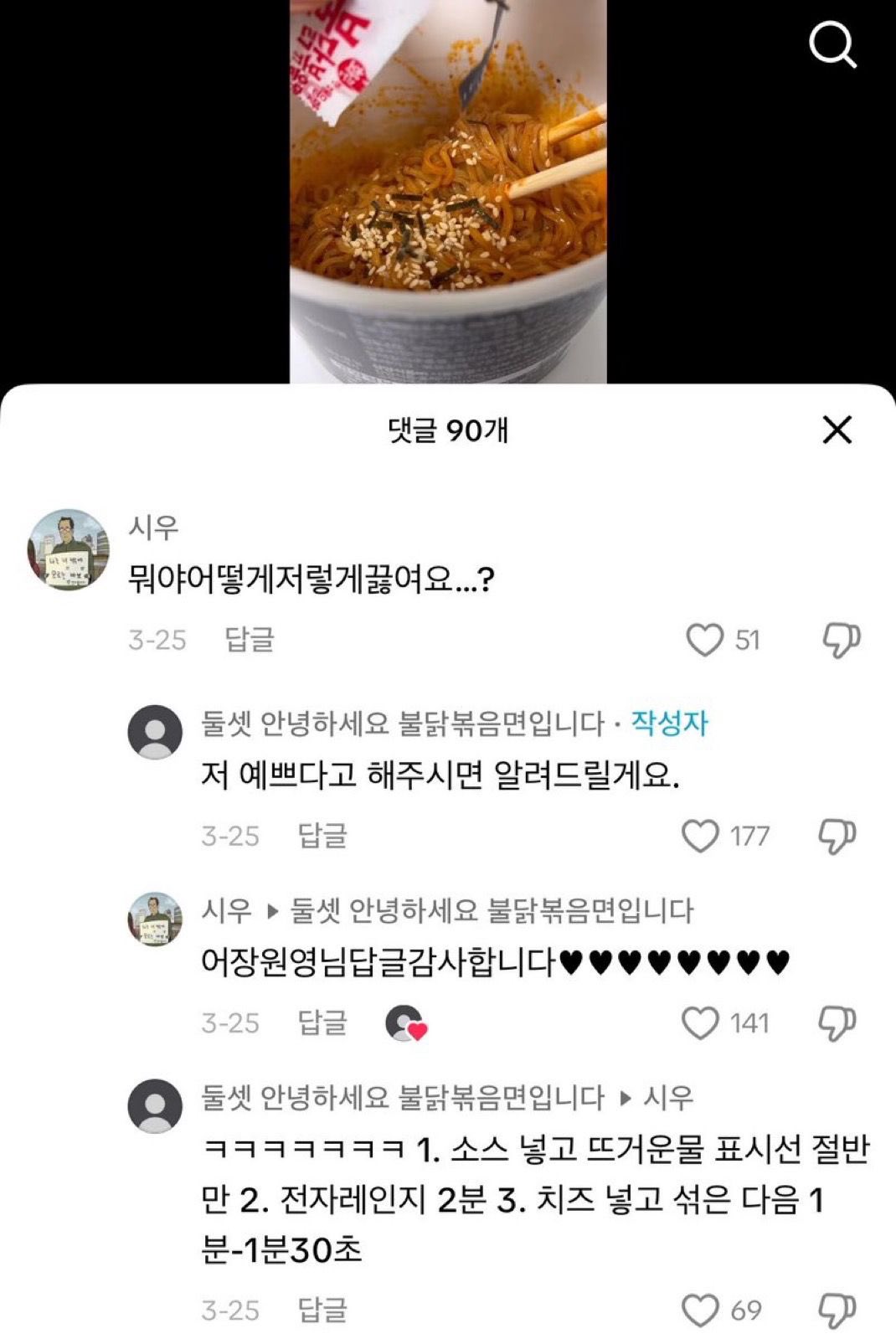The width and height of the screenshot is (896, 1339).
Task: Open the author profile from 작성자 reply
Action: [x=155, y=732]
